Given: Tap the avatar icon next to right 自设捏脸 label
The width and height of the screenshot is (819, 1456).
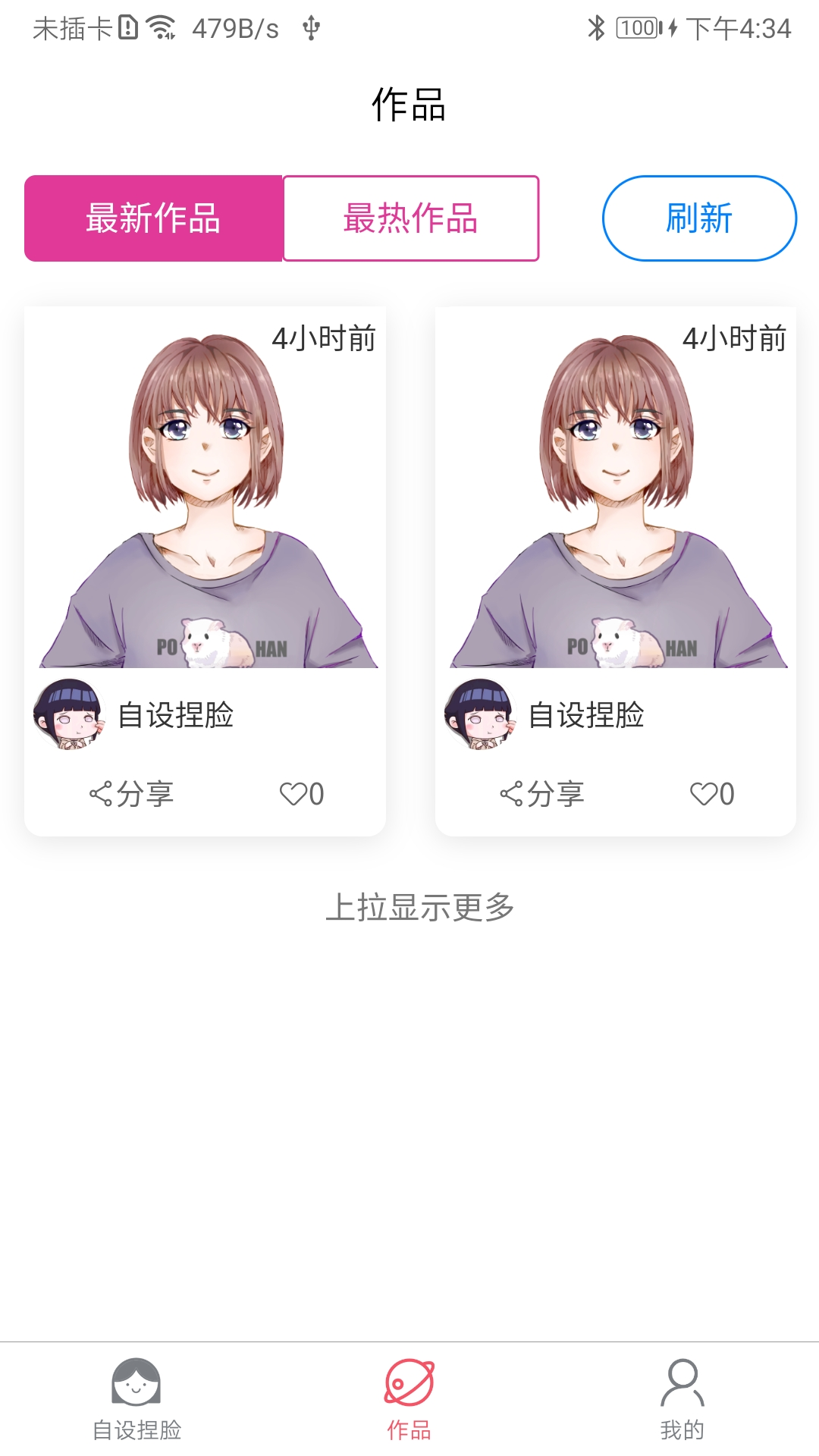Looking at the screenshot, I should [x=480, y=714].
